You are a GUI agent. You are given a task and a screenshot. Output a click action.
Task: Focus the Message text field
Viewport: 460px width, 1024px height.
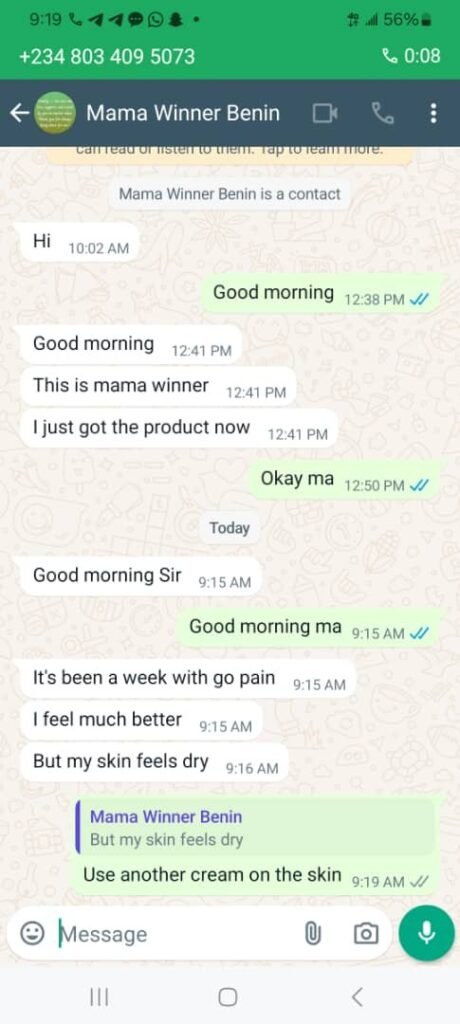tap(176, 934)
